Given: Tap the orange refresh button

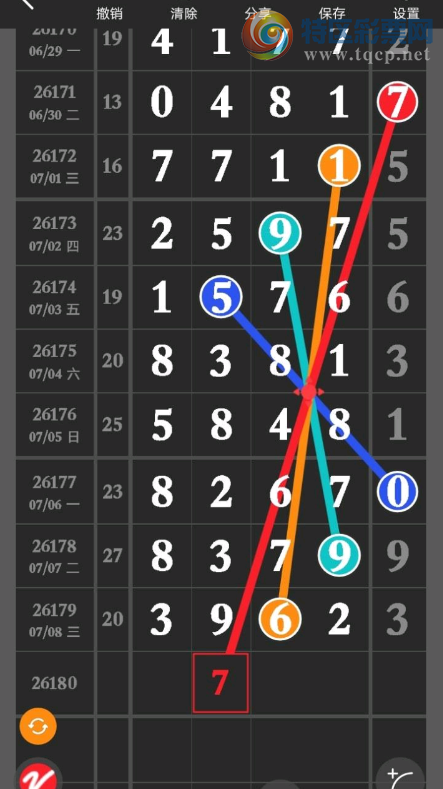Looking at the screenshot, I should 38,726.
